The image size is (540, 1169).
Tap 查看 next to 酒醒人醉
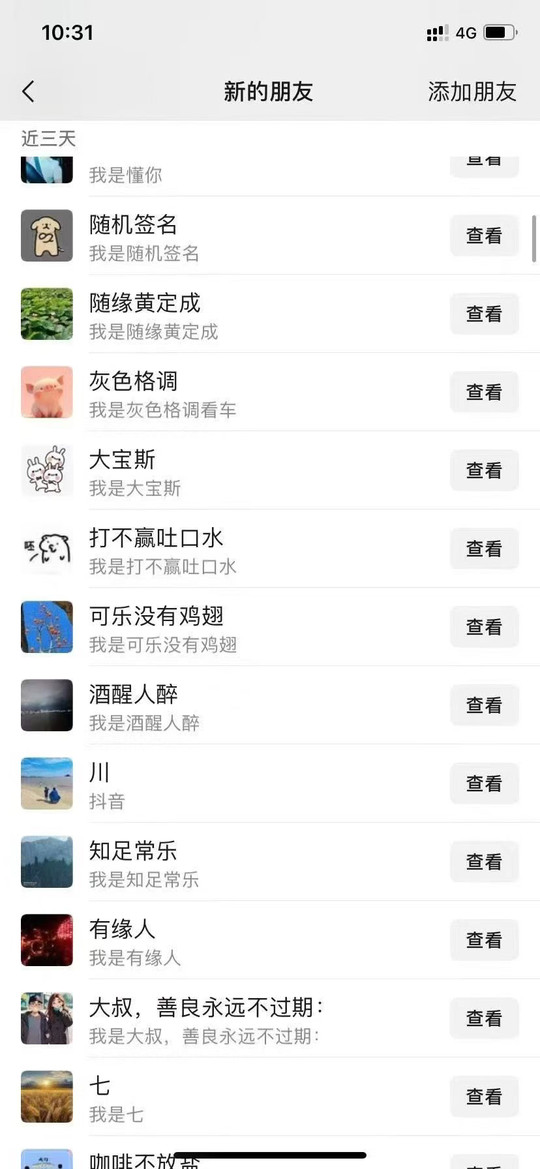(484, 705)
